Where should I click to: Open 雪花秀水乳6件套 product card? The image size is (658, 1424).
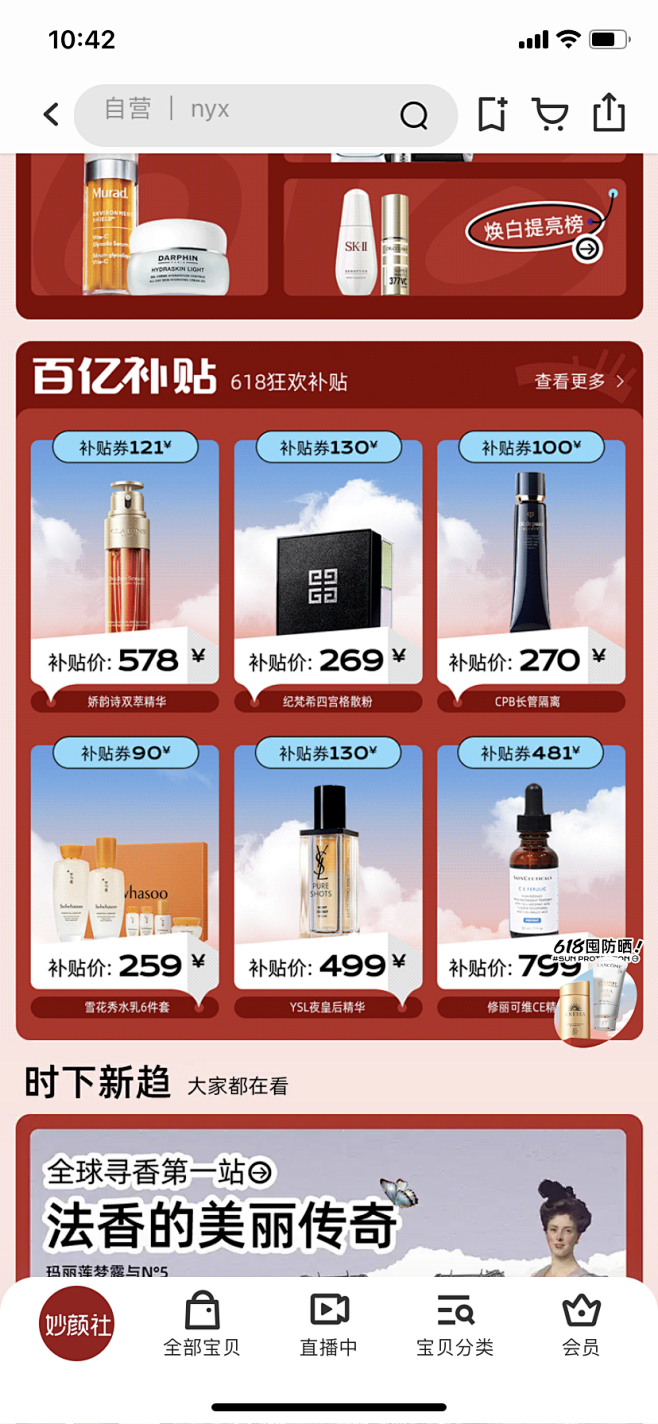[125, 875]
